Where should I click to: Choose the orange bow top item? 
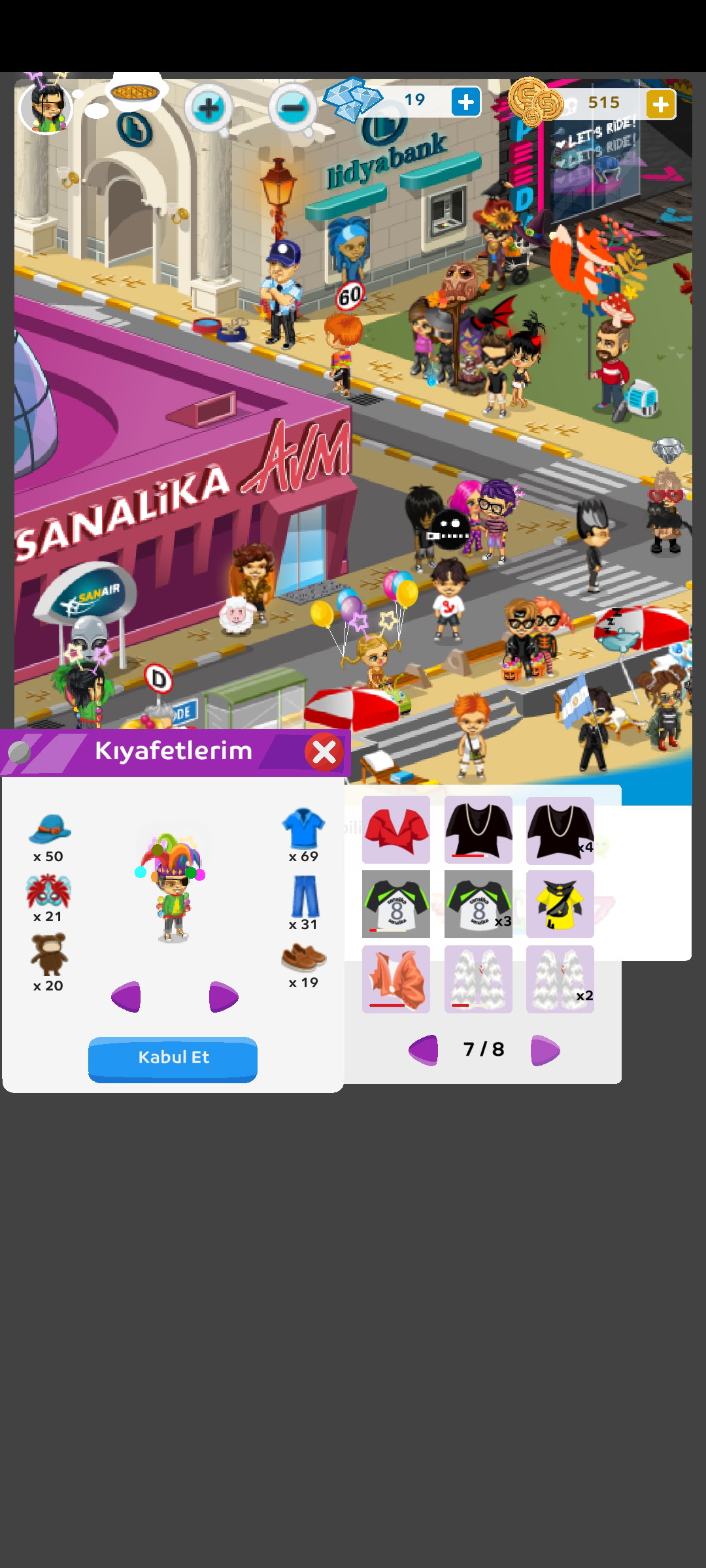click(x=396, y=979)
